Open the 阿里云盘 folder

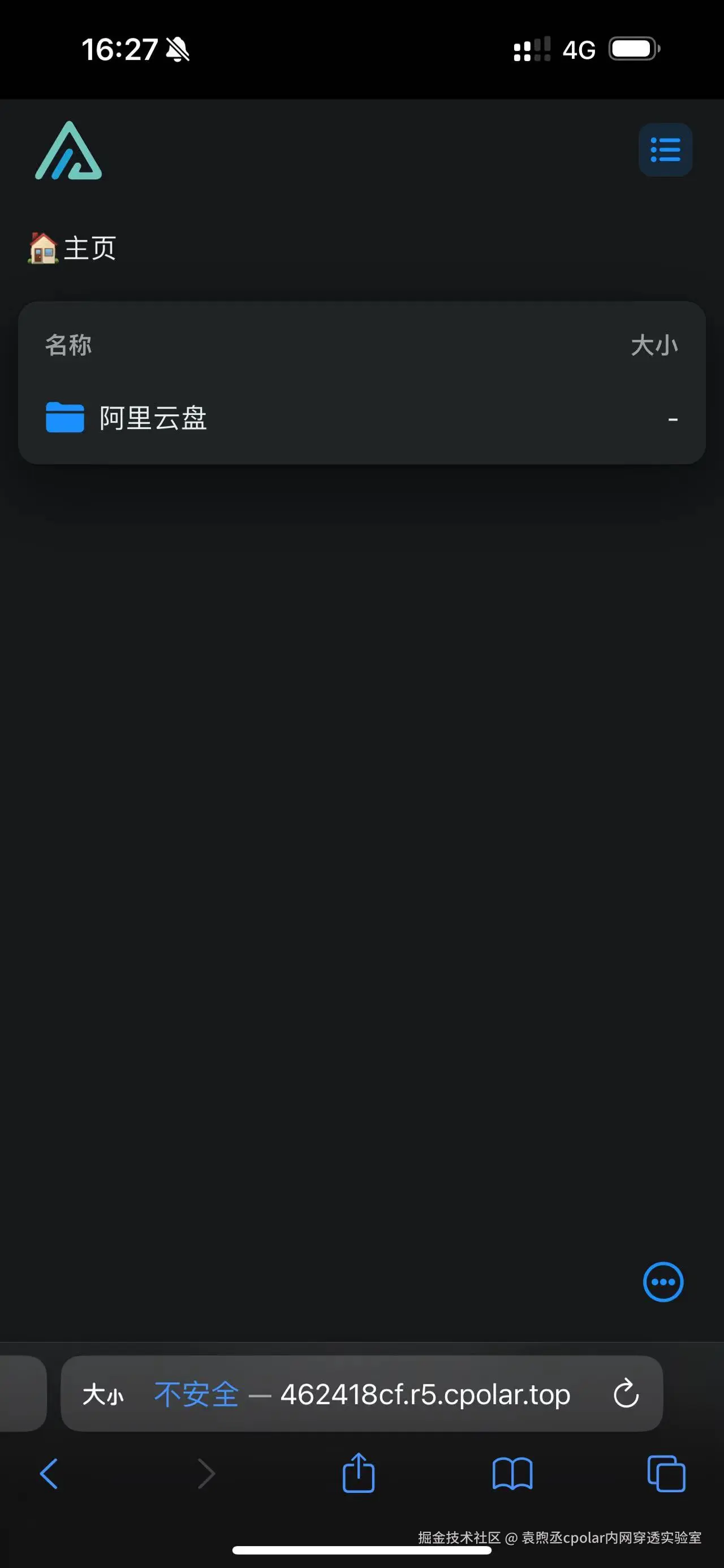coord(153,418)
